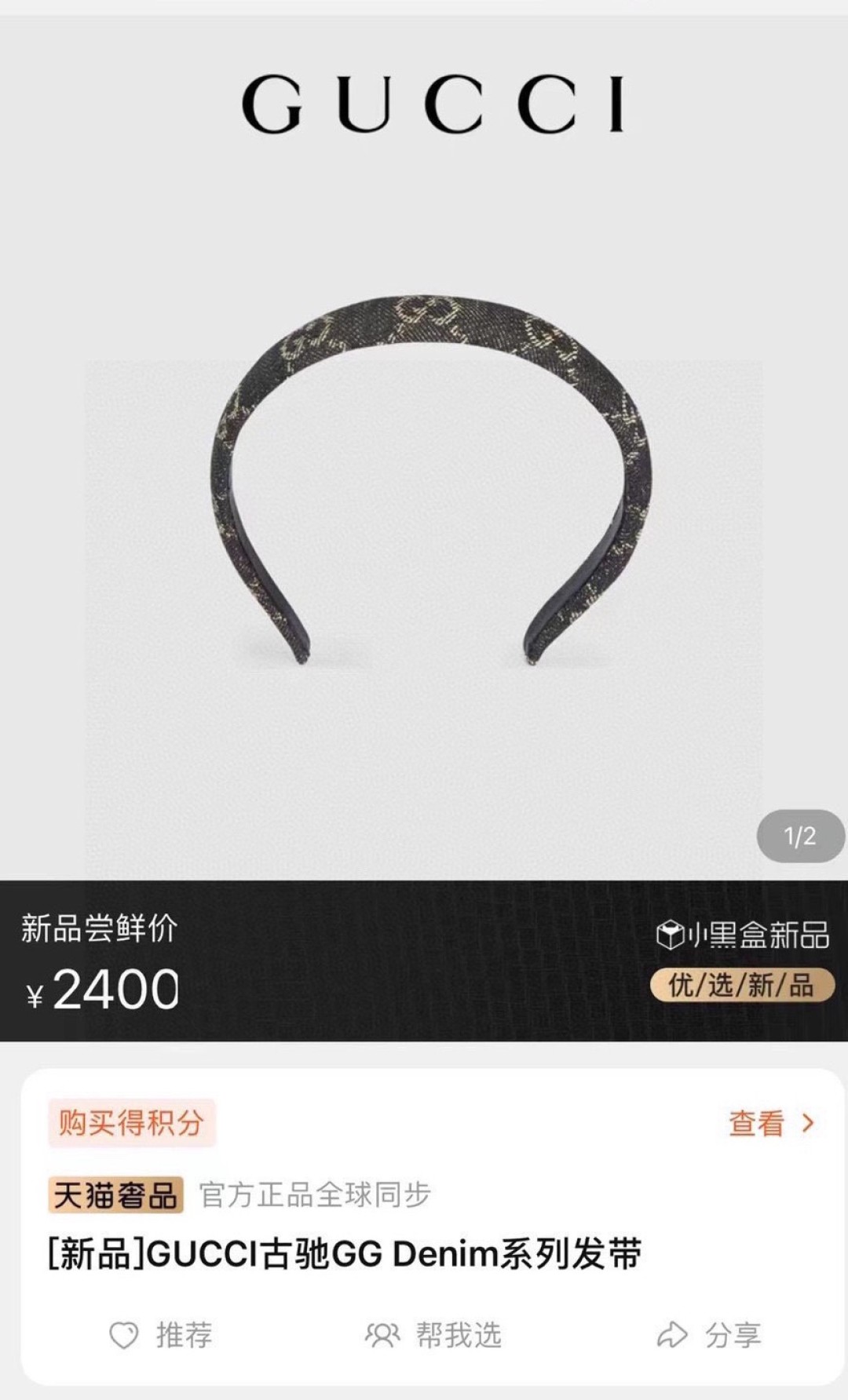The image size is (848, 1400).
Task: Tap 查看 to view purchase points details
Action: tap(771, 1123)
